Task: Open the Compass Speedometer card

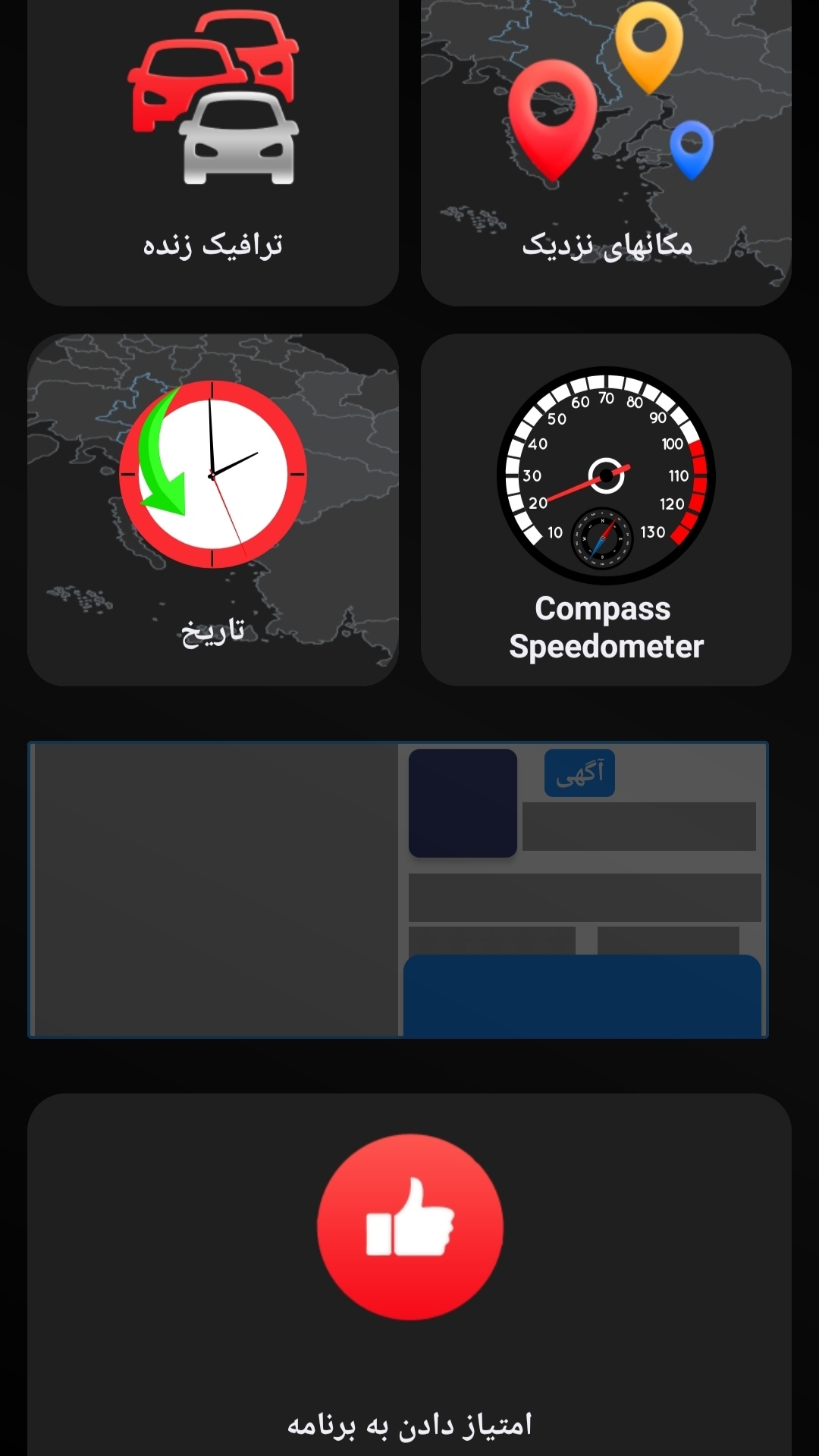Action: tap(606, 510)
